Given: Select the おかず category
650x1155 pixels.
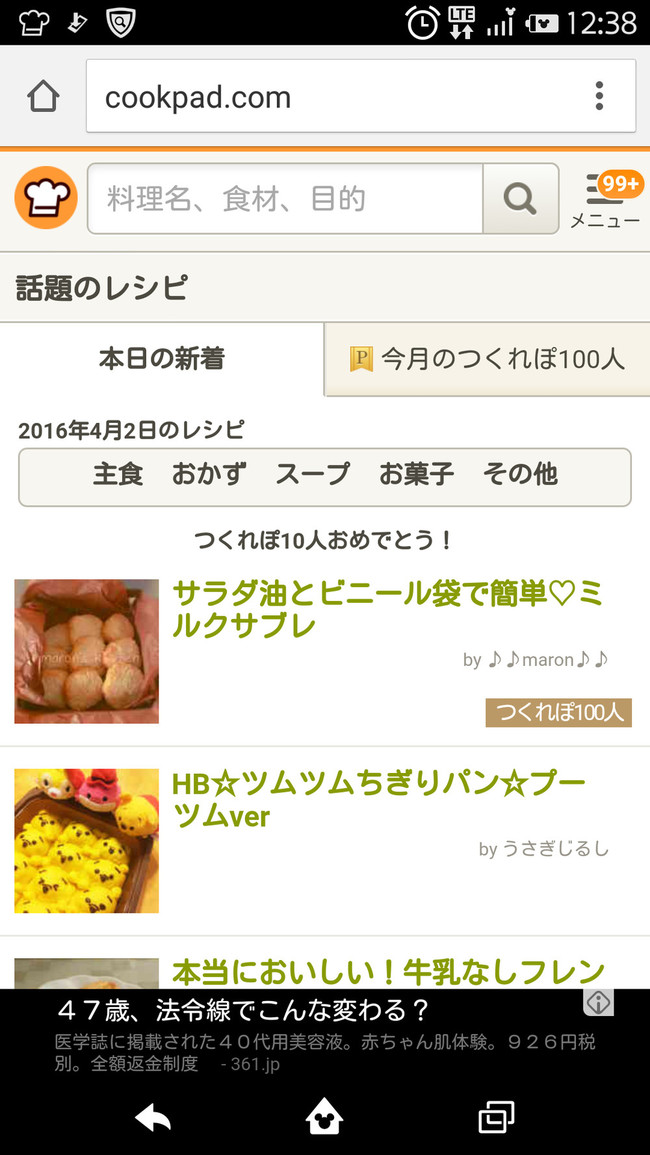Looking at the screenshot, I should (209, 474).
